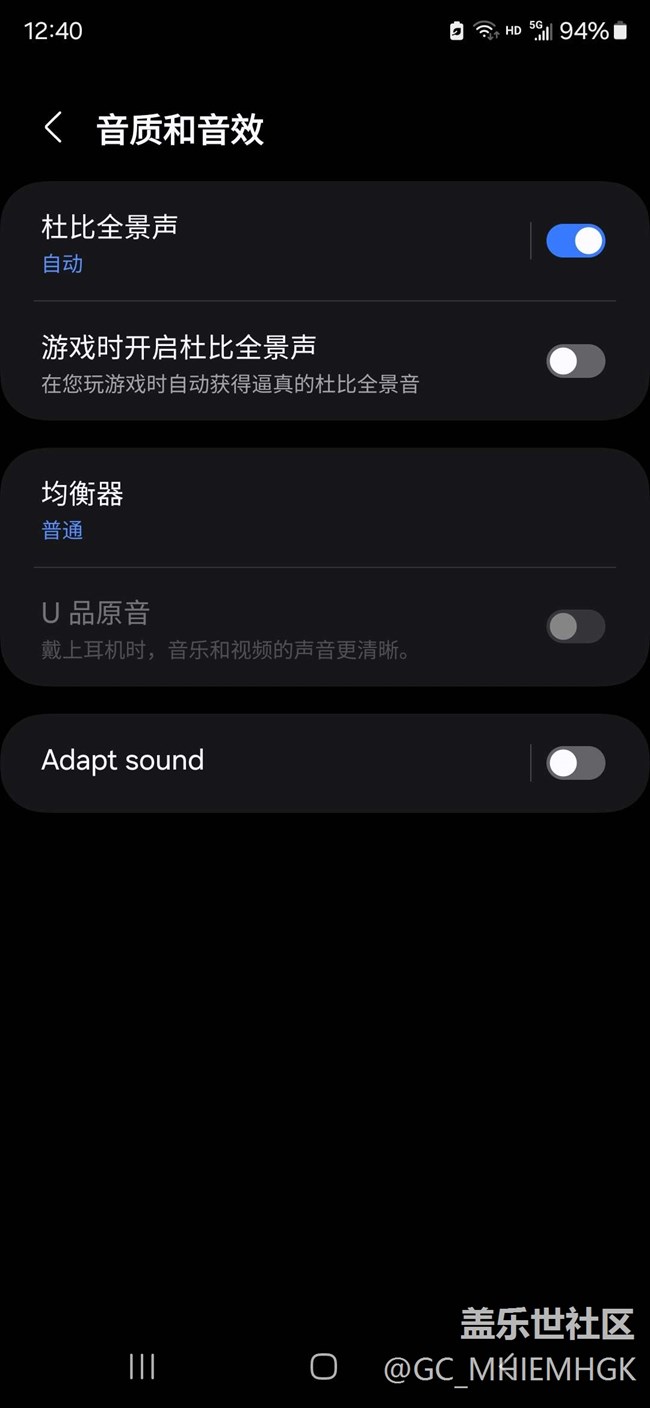The width and height of the screenshot is (650, 1408).
Task: Open the 均衡器 equalizer settings
Action: click(x=300, y=508)
